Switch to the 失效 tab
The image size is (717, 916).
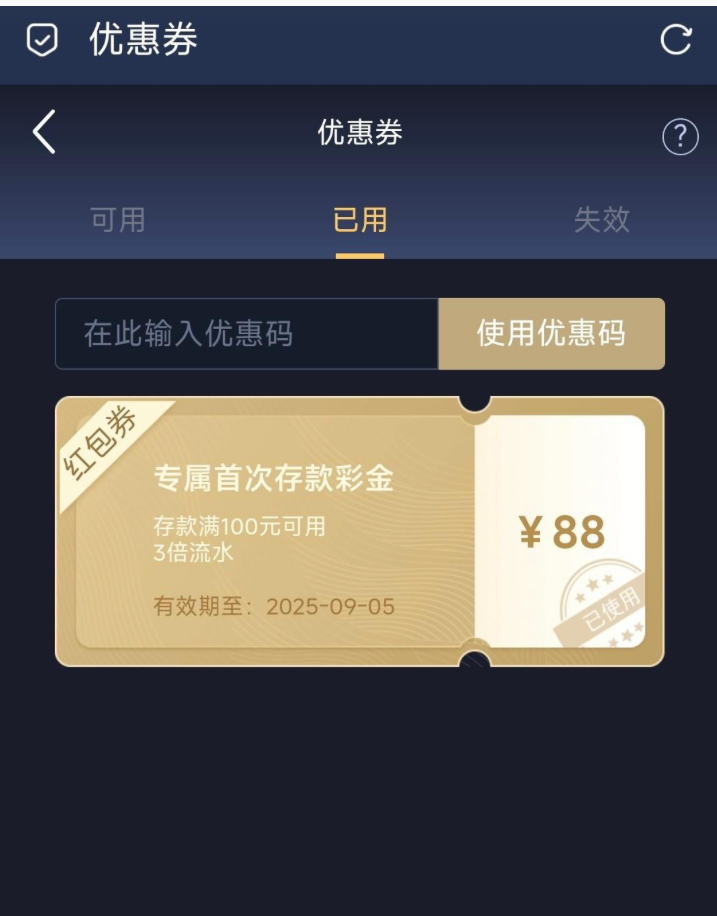(601, 220)
